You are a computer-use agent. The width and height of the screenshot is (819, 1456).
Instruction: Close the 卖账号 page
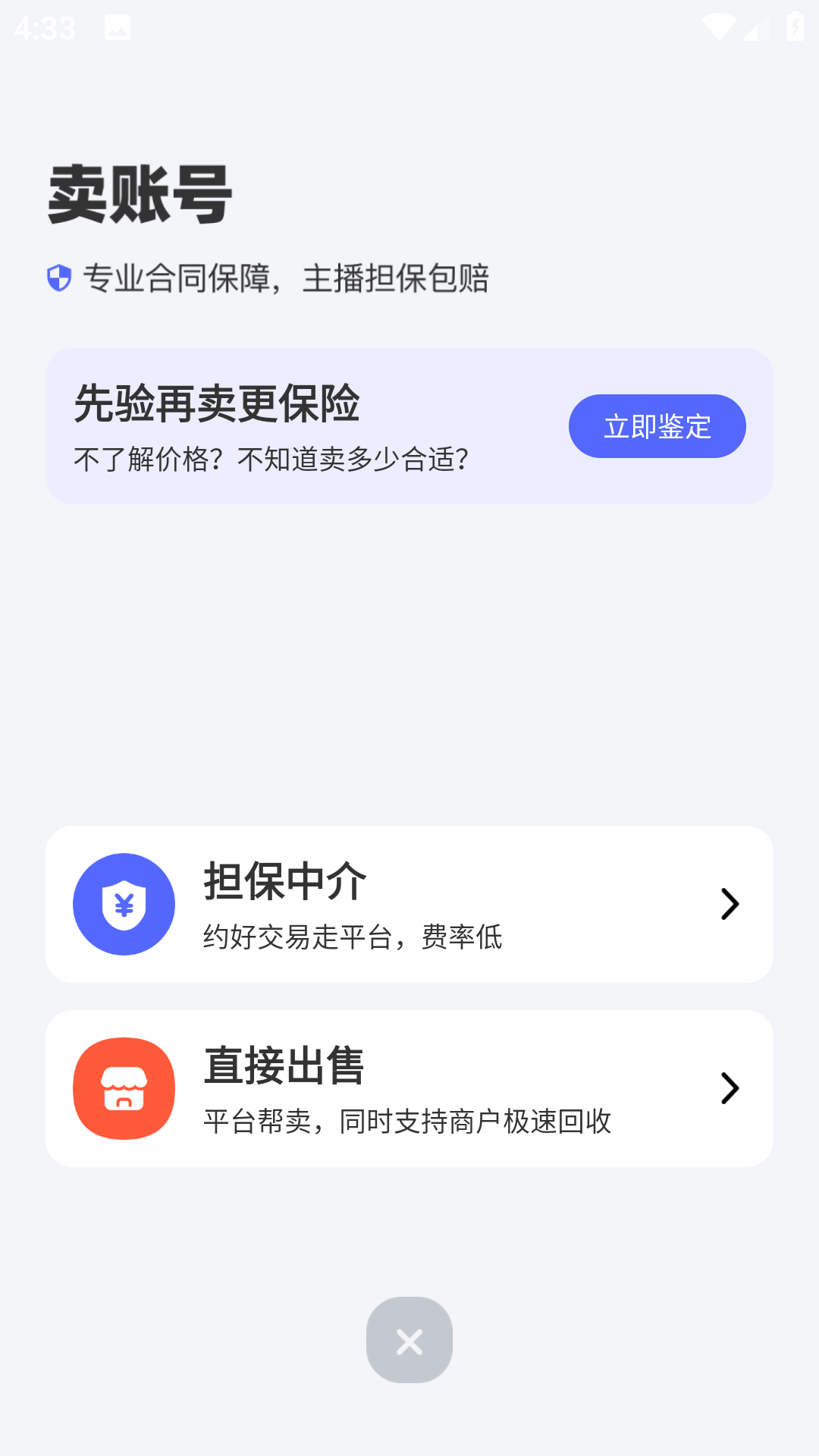click(409, 1340)
